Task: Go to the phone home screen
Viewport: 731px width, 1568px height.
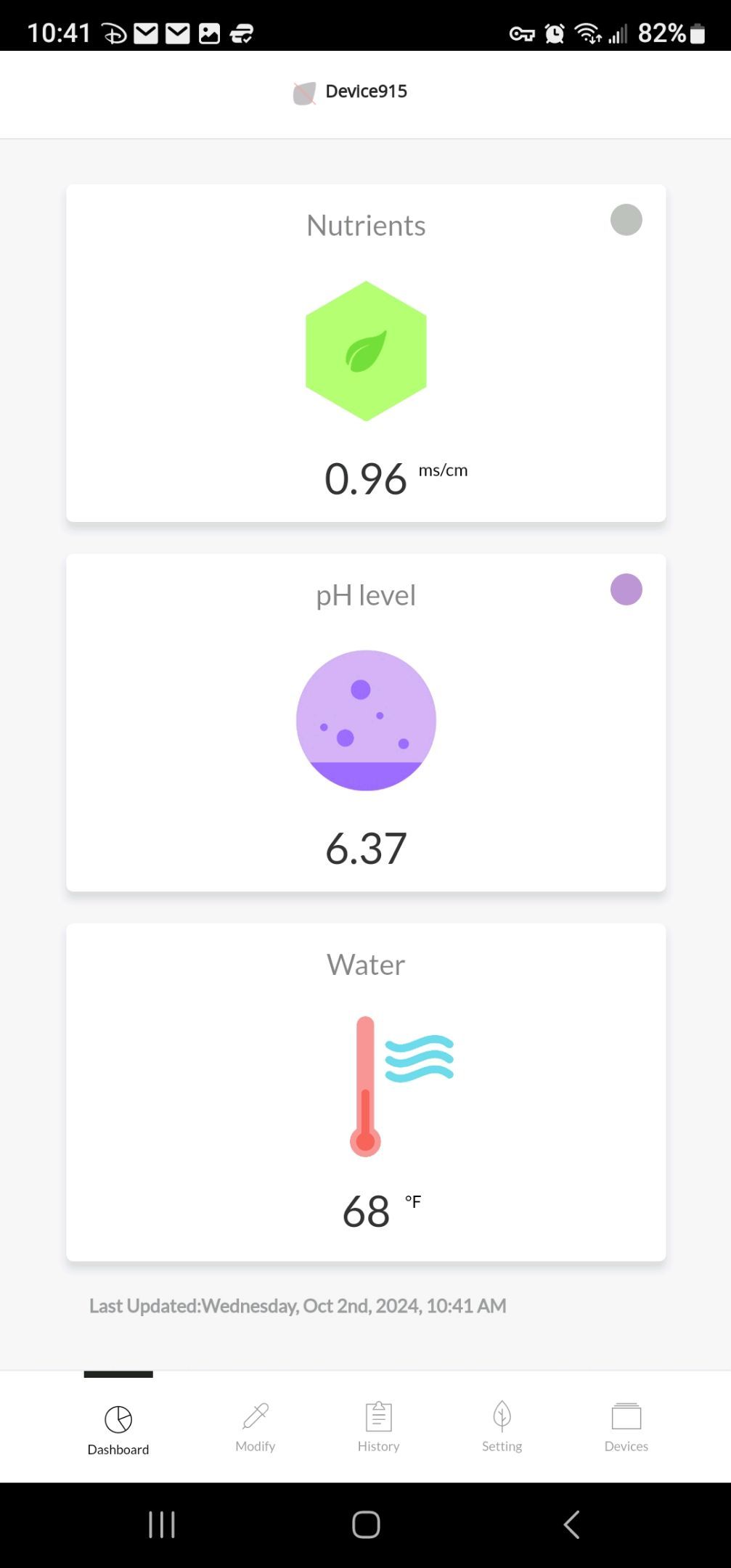Action: (x=366, y=1524)
